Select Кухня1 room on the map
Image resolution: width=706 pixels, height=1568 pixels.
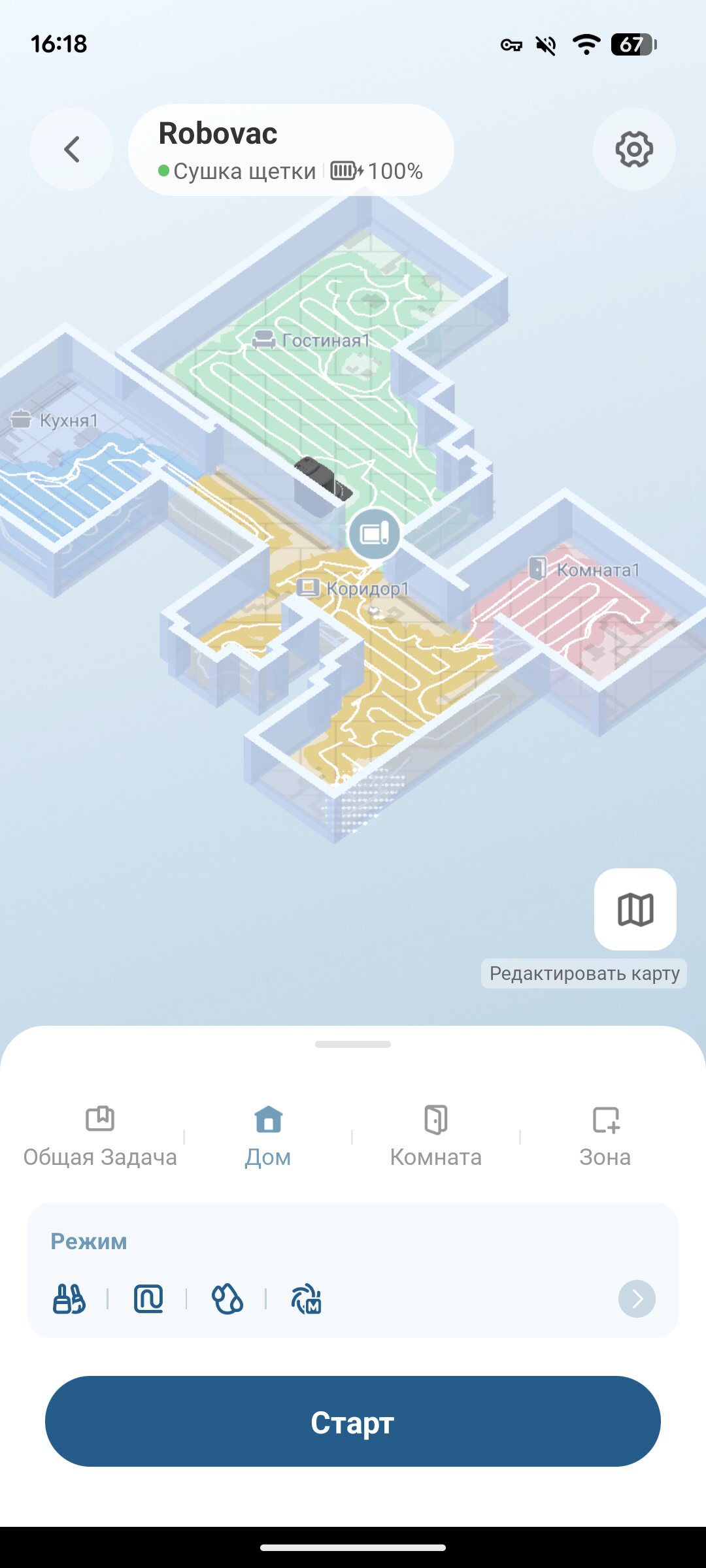pos(56,420)
